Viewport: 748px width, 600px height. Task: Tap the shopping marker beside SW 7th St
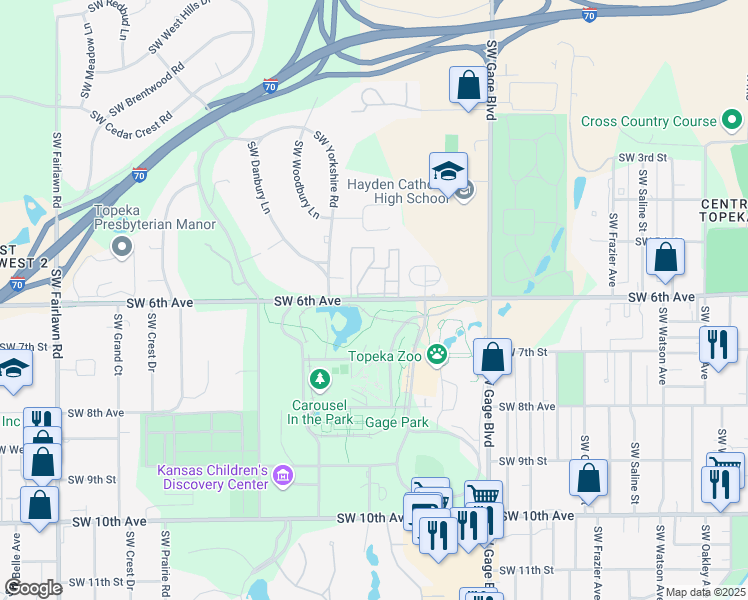pos(492,356)
